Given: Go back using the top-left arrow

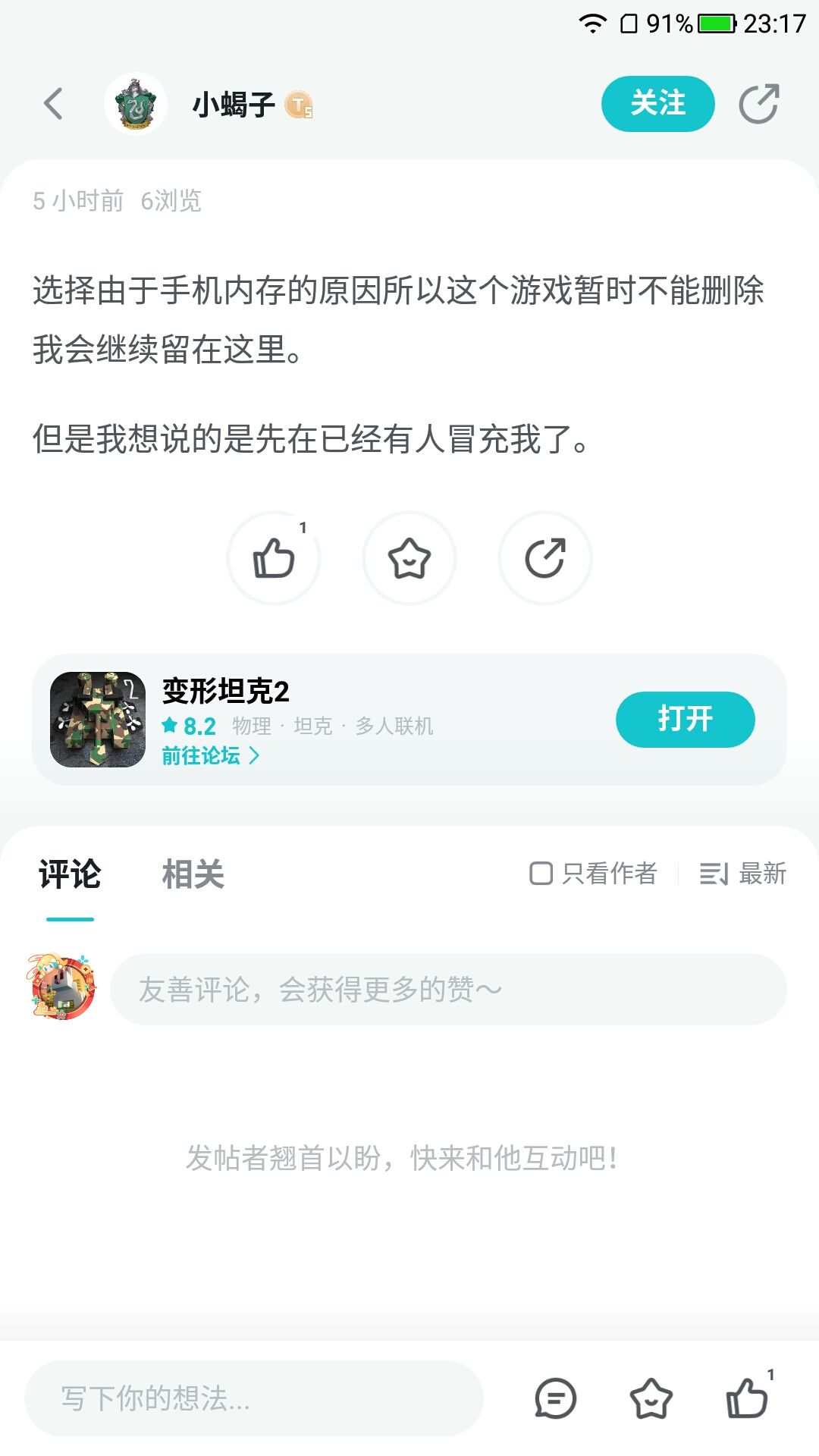Looking at the screenshot, I should pos(53,104).
